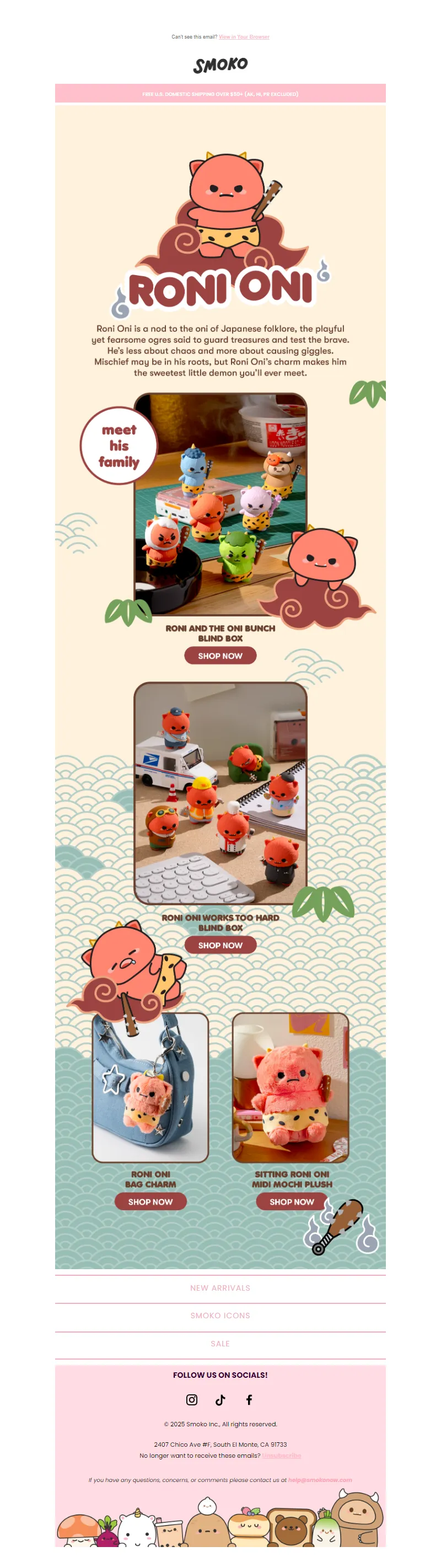Tap the help@smokonow.com email link
The width and height of the screenshot is (441, 1568).
[x=320, y=1480]
